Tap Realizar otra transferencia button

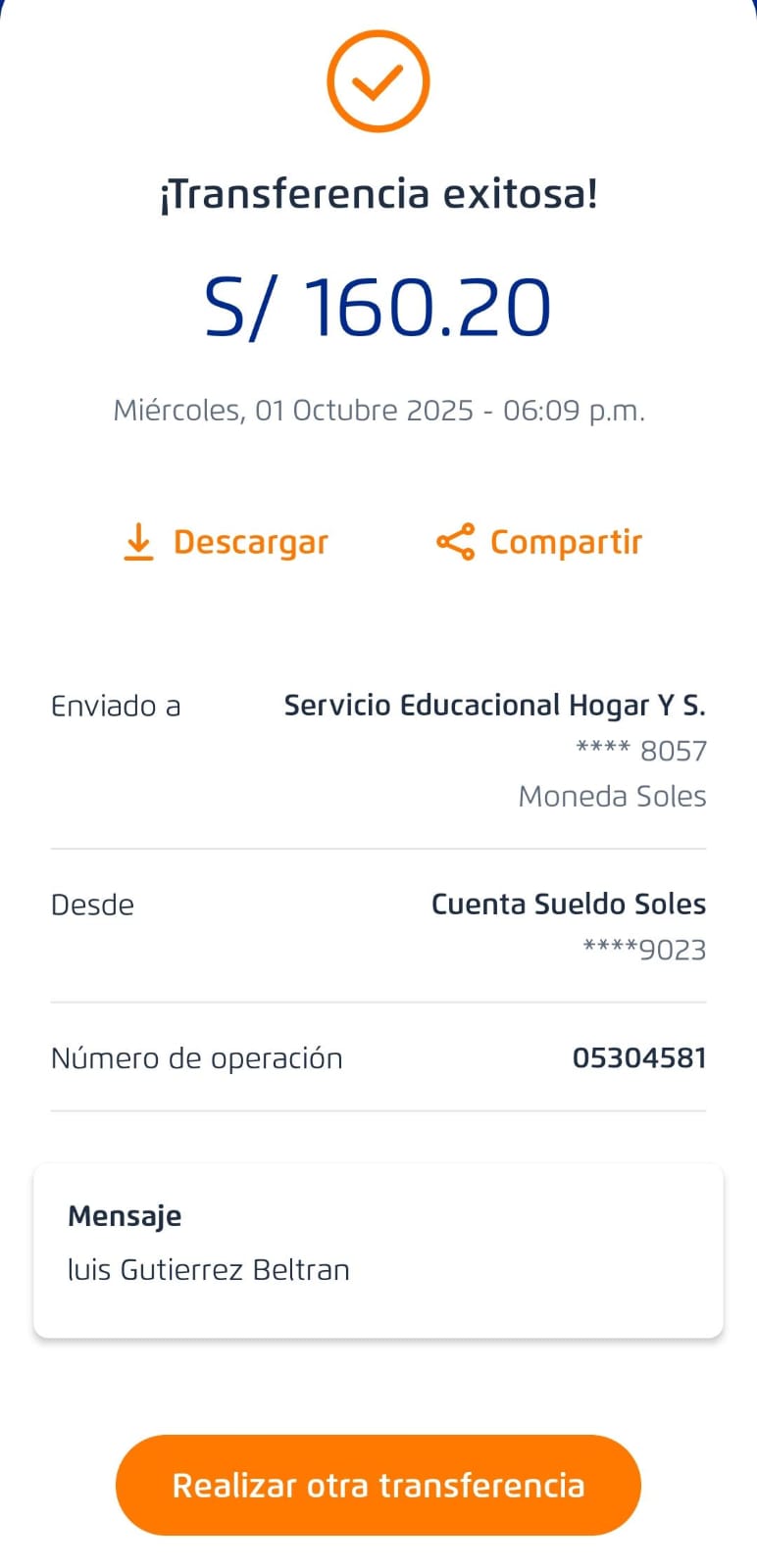coord(378,1485)
